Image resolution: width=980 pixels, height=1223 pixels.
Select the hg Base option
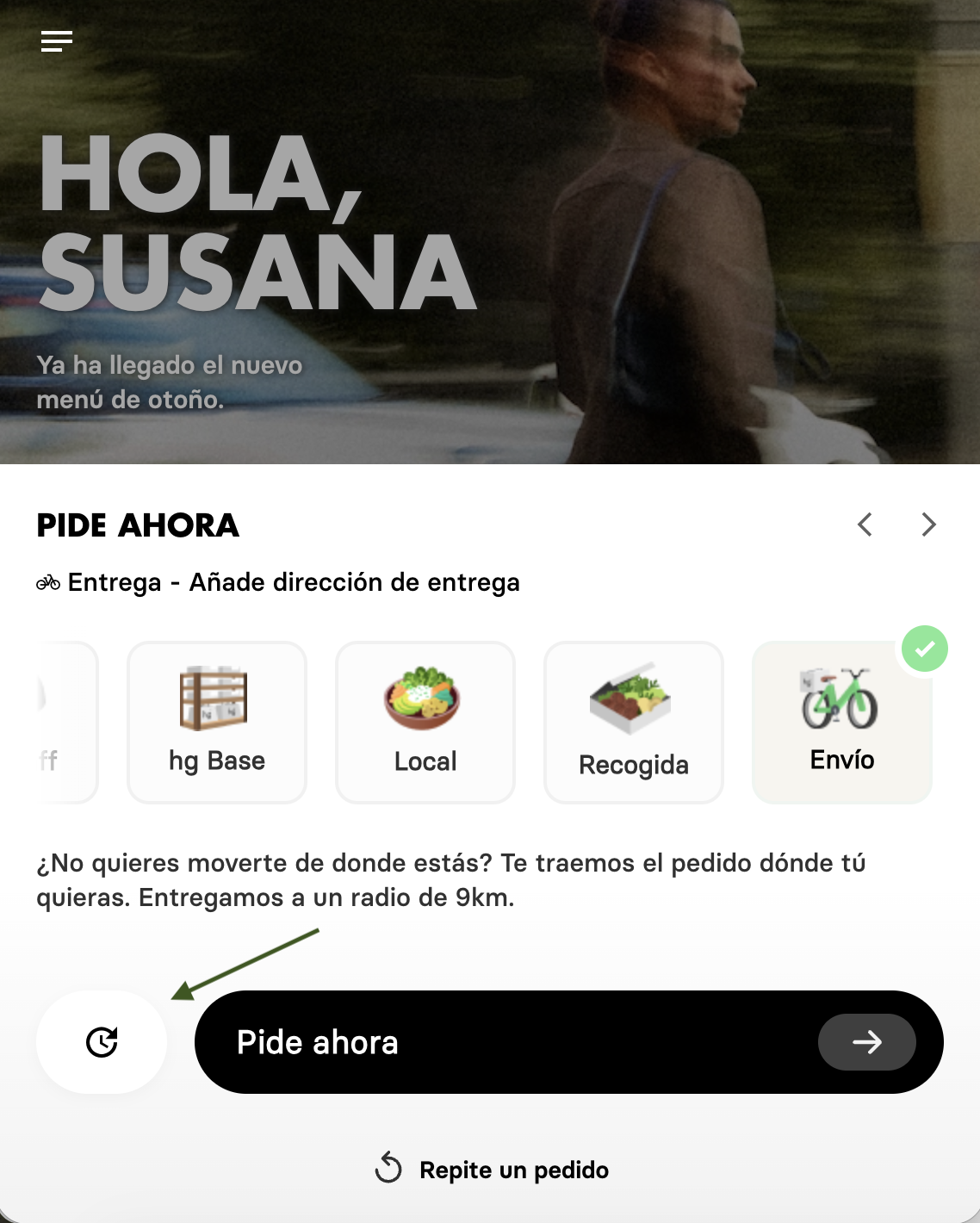coord(217,723)
